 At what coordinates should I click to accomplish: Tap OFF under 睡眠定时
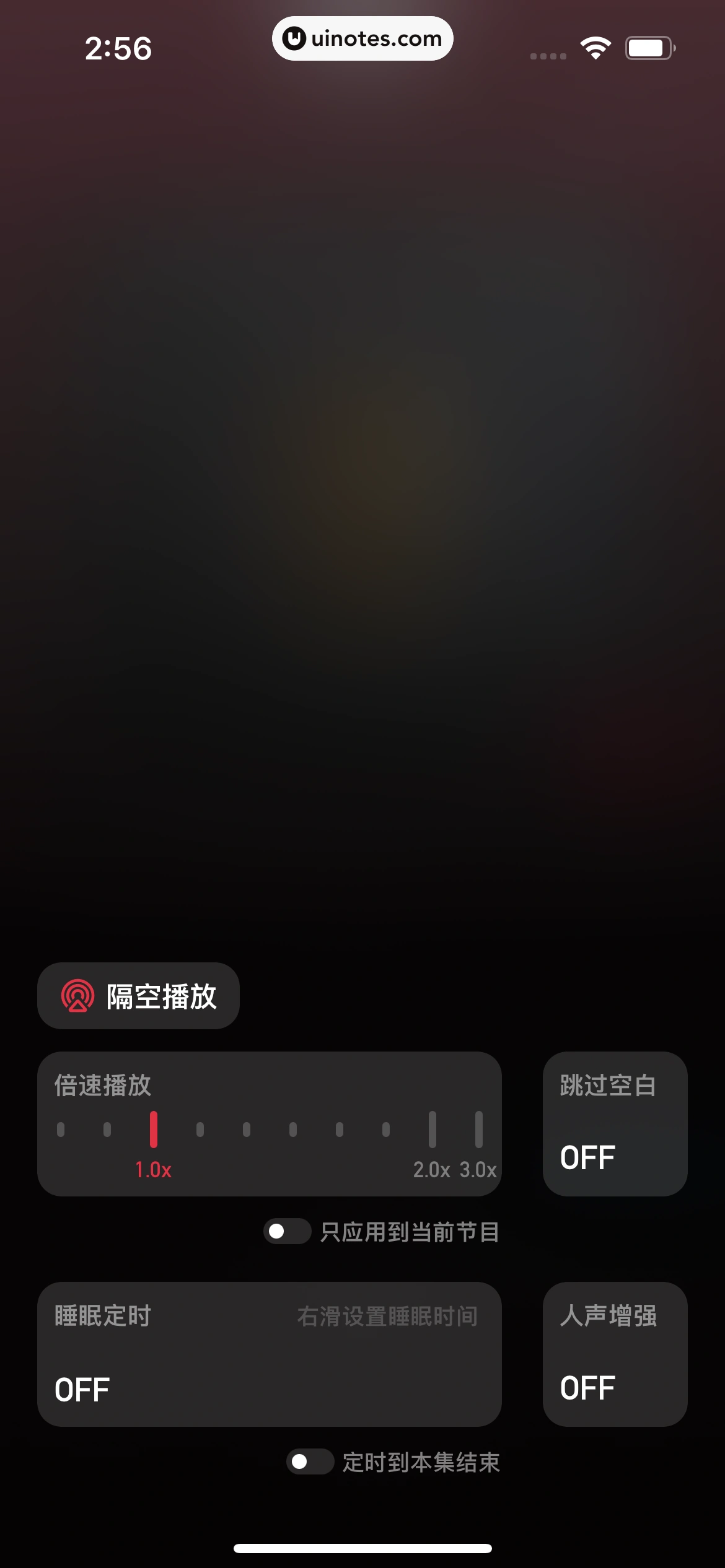pyautogui.click(x=82, y=1387)
